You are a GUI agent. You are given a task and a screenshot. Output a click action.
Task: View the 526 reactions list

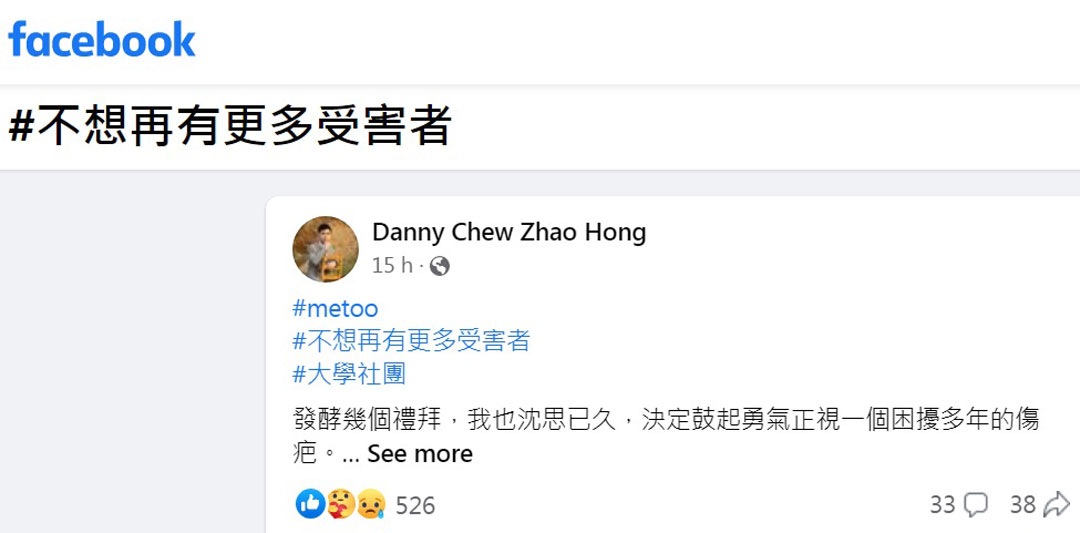414,505
